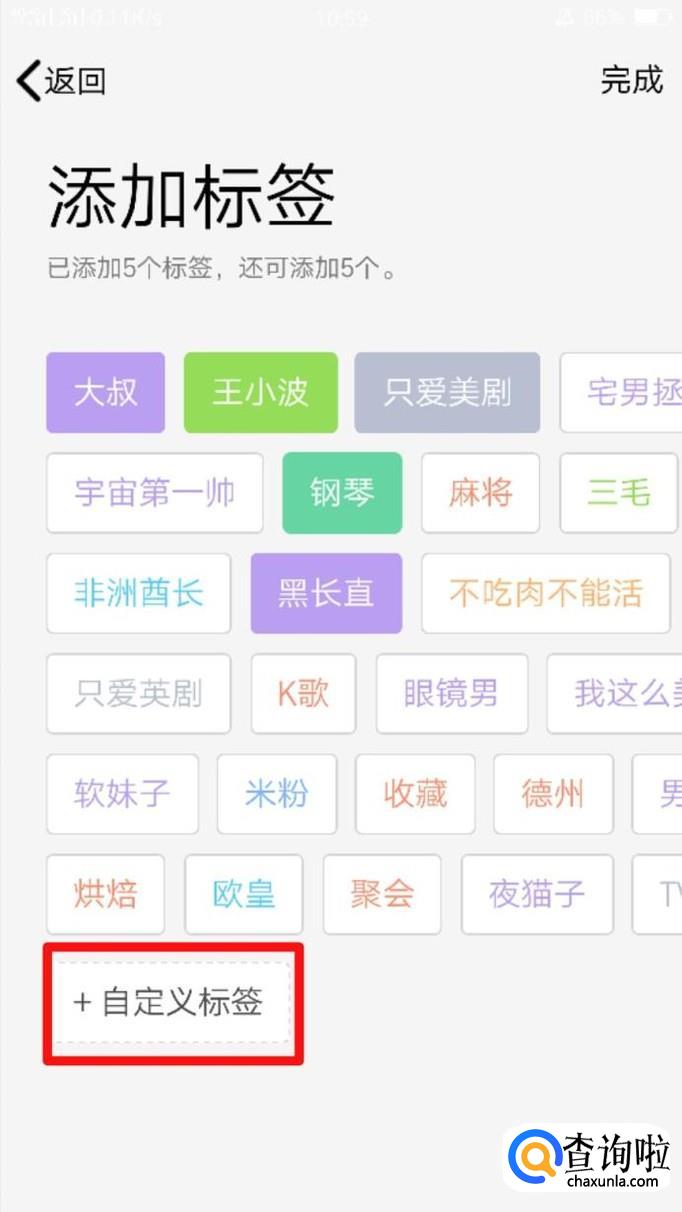682x1212 pixels.
Task: Add the 麻将 tag
Action: (480, 493)
